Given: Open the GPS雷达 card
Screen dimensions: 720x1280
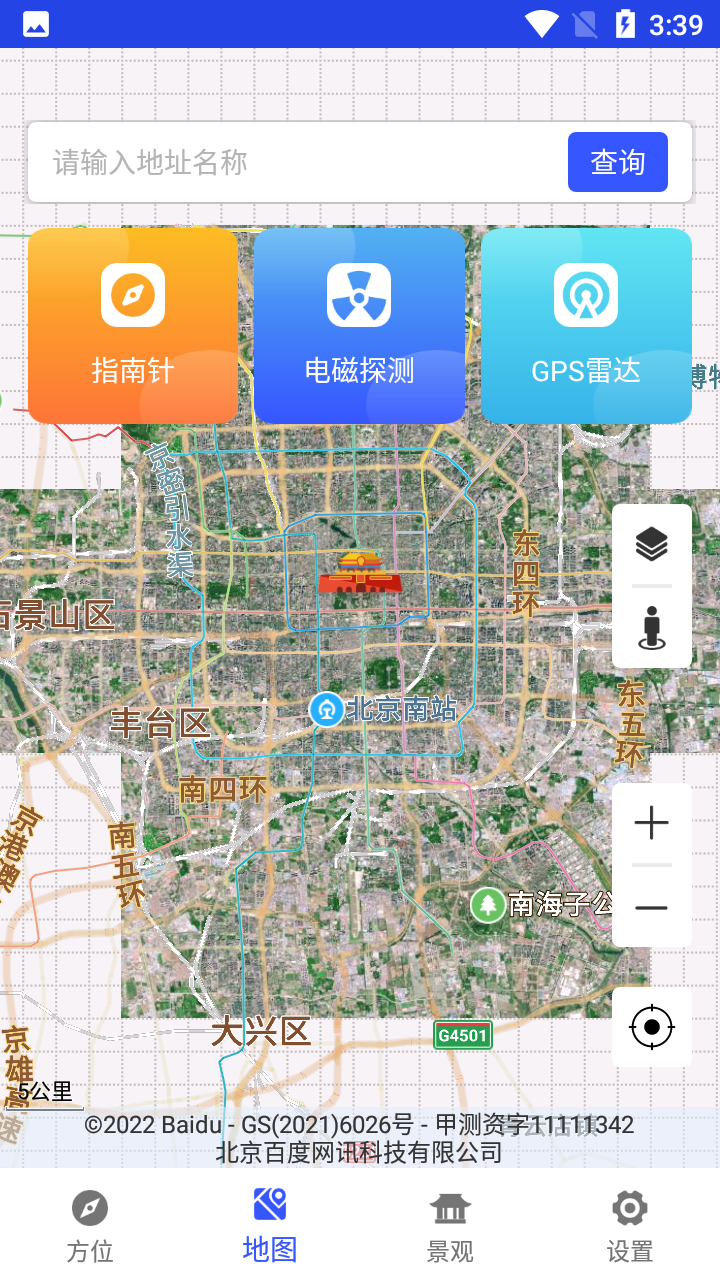Looking at the screenshot, I should [x=586, y=325].
